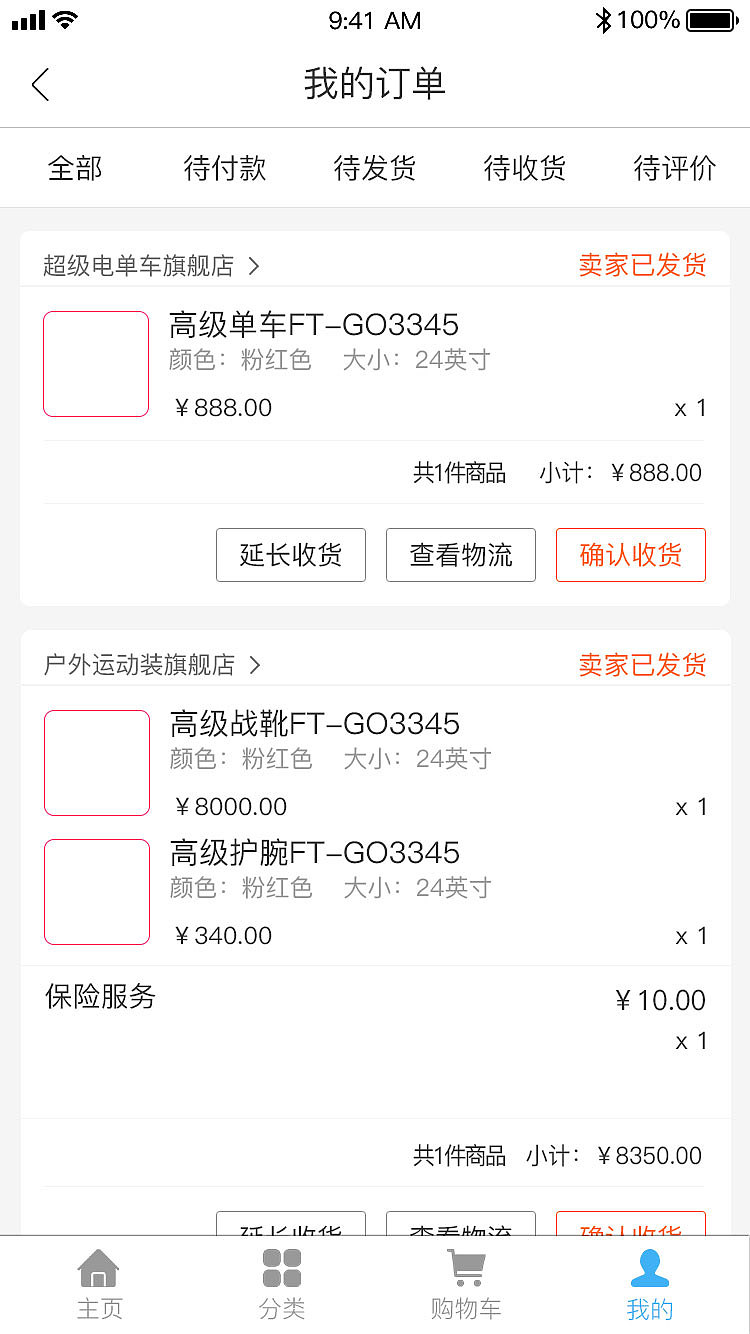Open product 高级战靴FT-GO3345

(315, 724)
